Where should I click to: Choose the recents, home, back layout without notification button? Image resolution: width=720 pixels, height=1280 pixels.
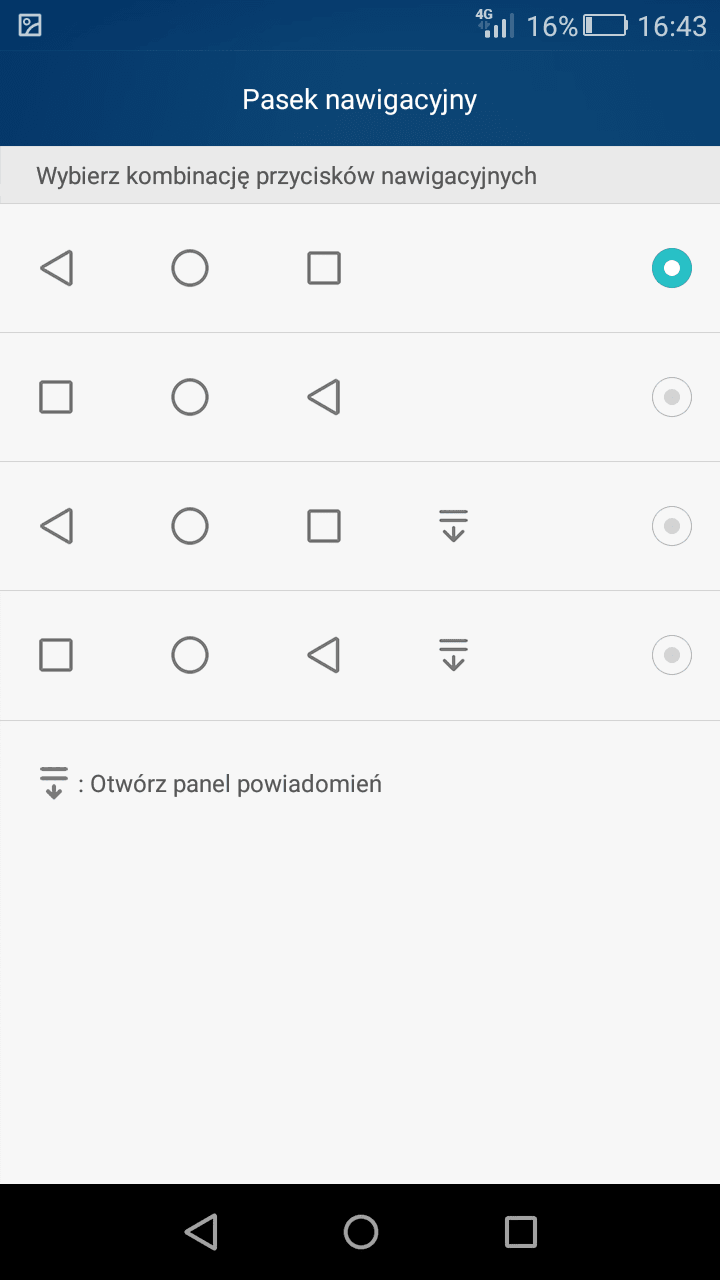360,397
